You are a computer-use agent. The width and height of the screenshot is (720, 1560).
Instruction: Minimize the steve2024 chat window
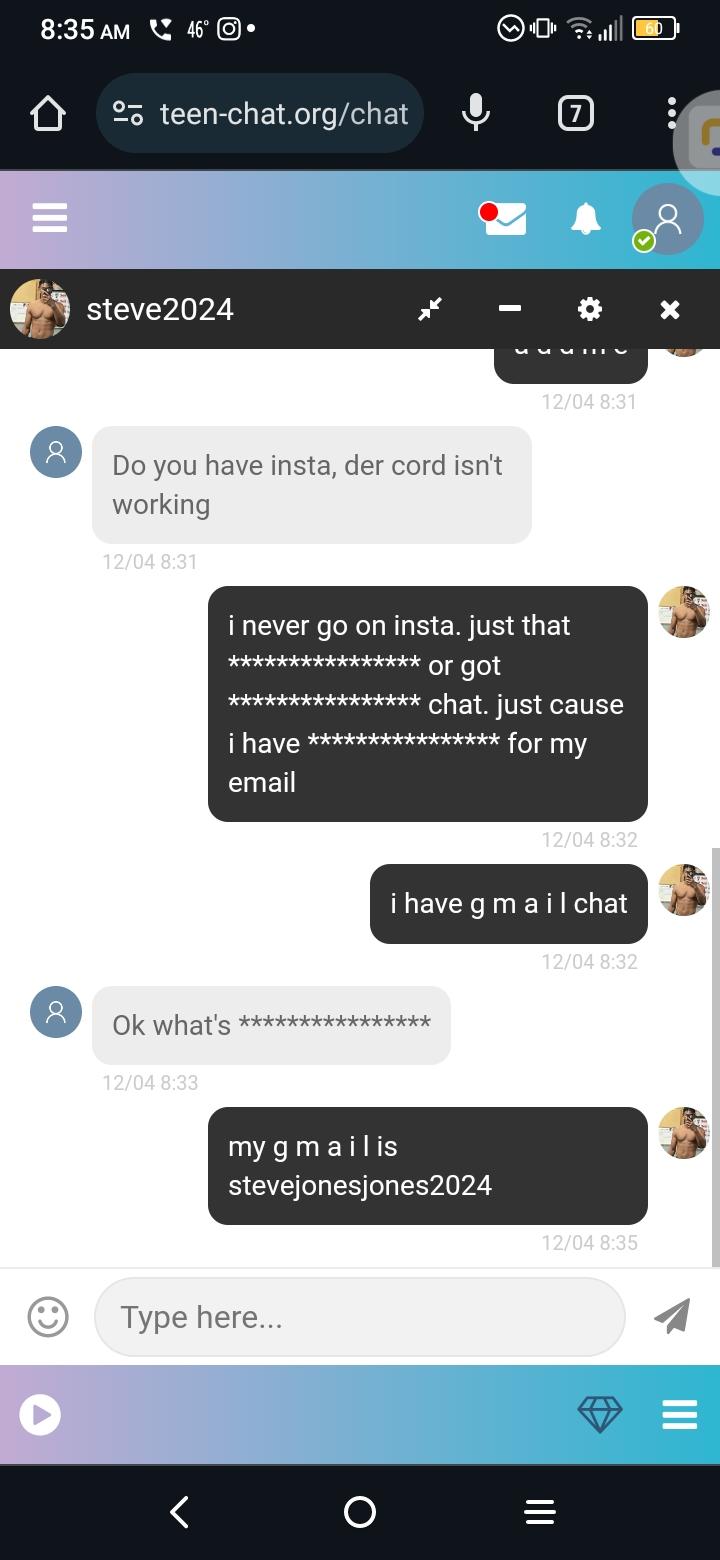pos(510,309)
